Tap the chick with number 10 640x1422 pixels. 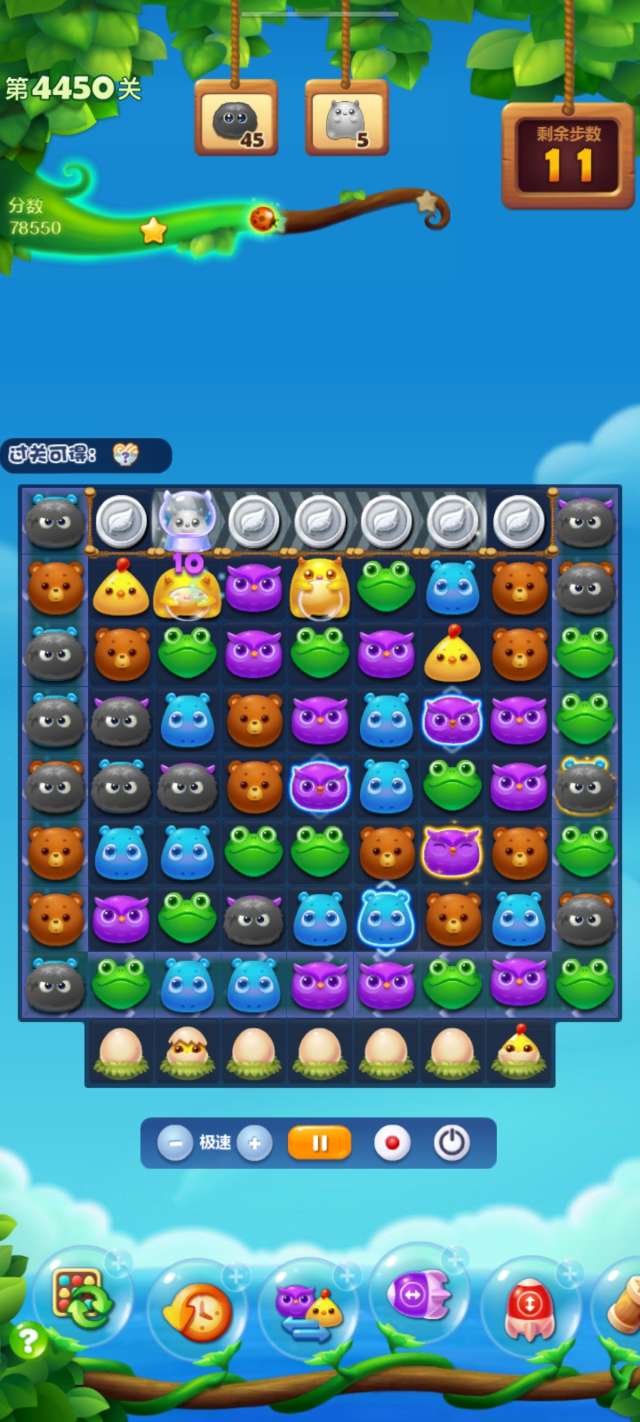coord(187,588)
